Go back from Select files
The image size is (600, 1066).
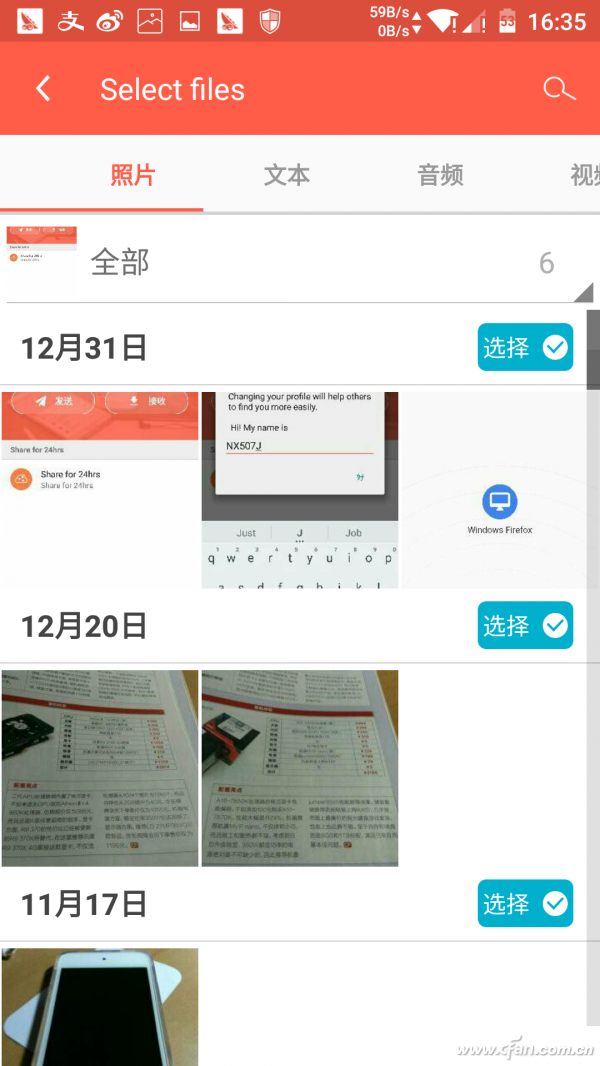tap(43, 89)
